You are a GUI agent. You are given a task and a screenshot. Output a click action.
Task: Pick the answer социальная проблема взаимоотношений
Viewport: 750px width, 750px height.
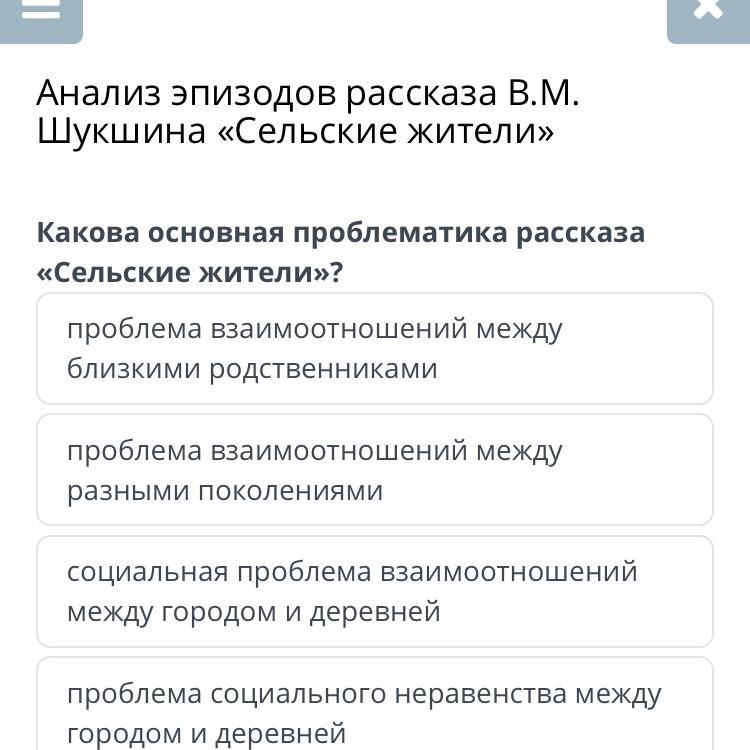375,591
